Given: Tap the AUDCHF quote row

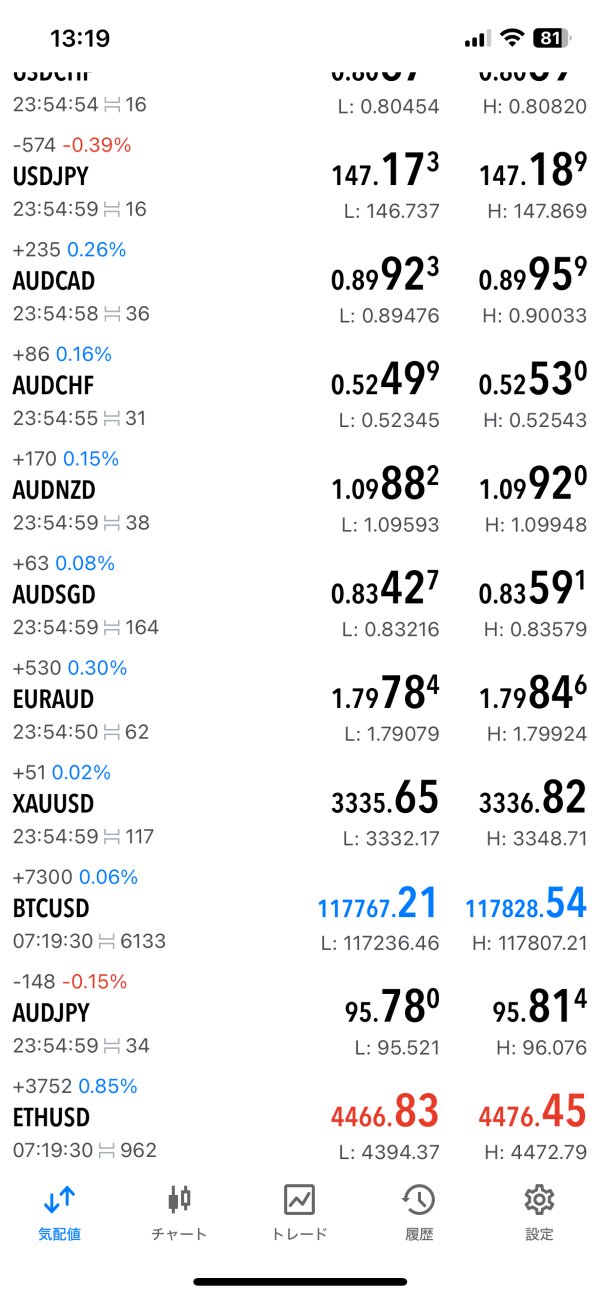Looking at the screenshot, I should tap(300, 386).
